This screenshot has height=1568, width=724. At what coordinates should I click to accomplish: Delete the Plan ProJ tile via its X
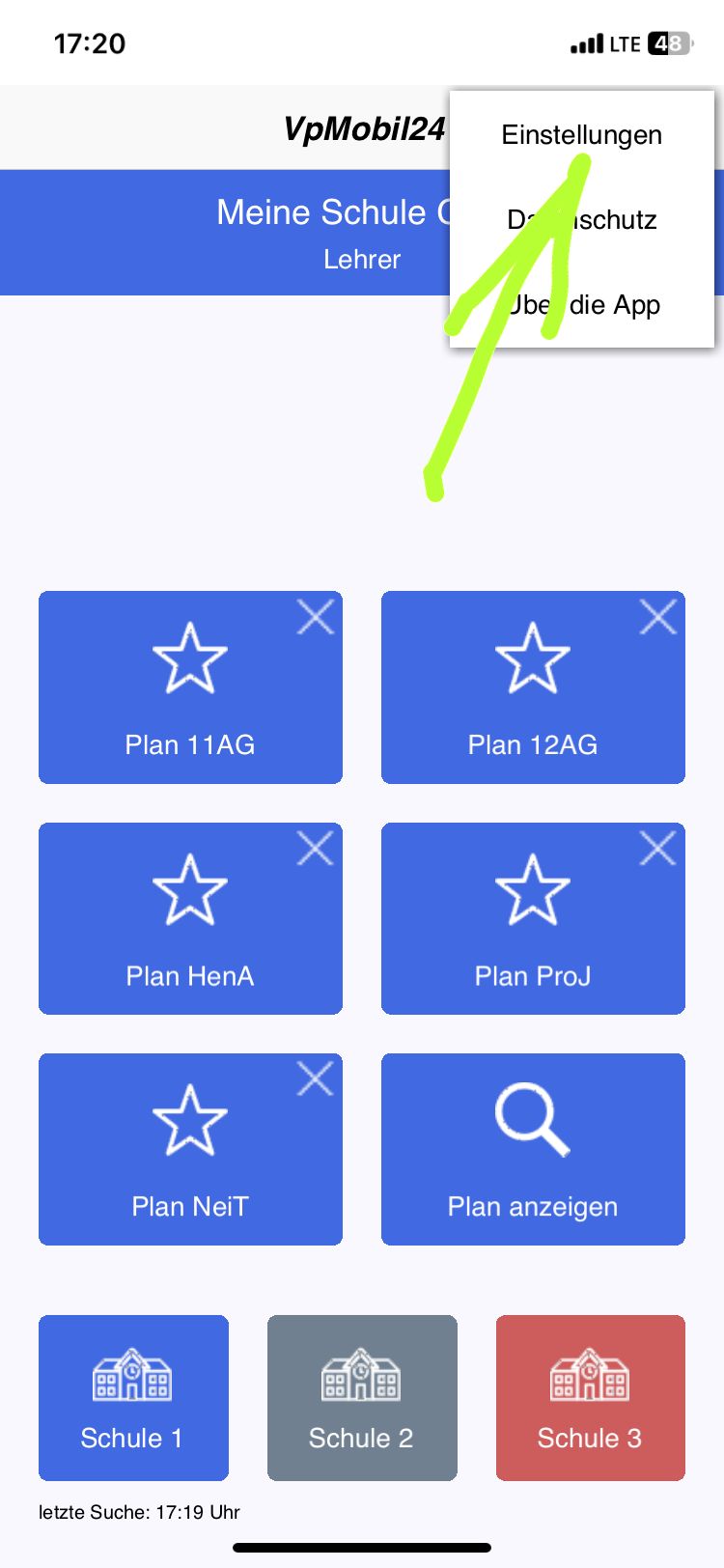(658, 849)
